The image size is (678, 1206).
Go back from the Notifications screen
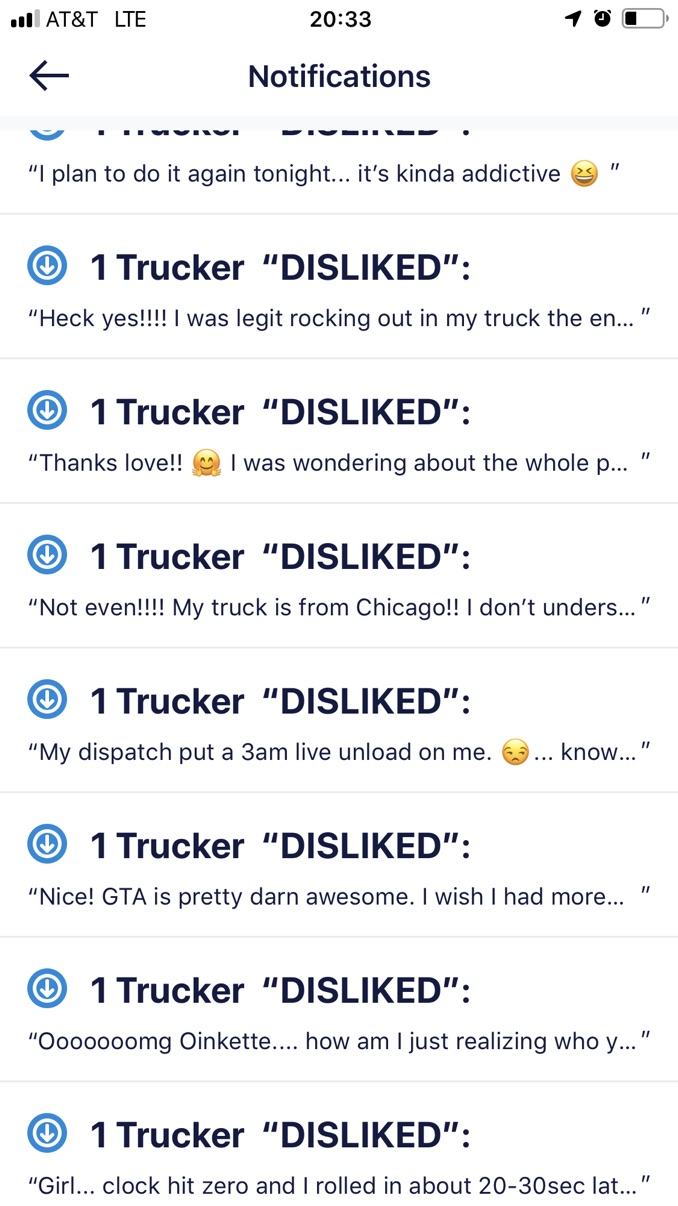pos(49,76)
